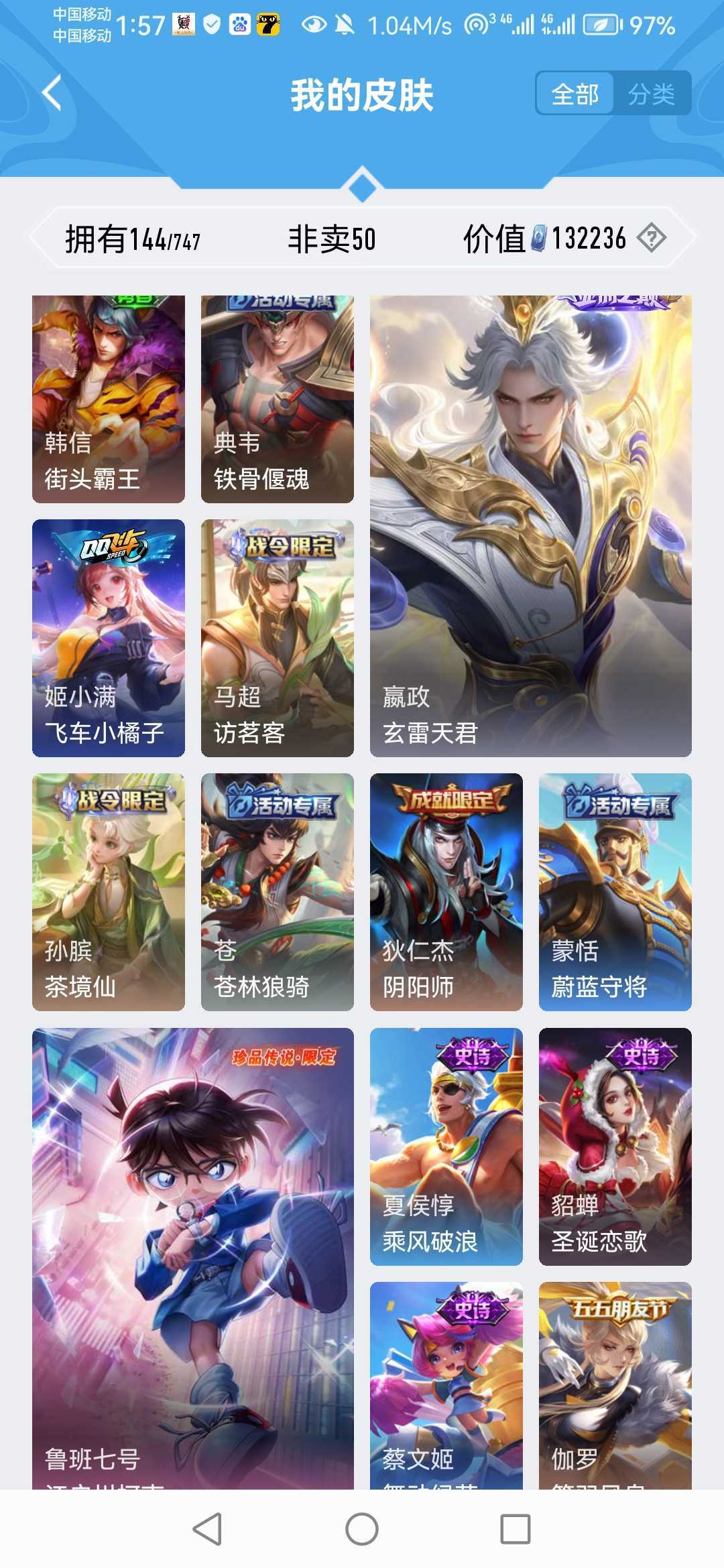
Task: View the 嬴政 玄雷天君 skin
Action: click(530, 526)
